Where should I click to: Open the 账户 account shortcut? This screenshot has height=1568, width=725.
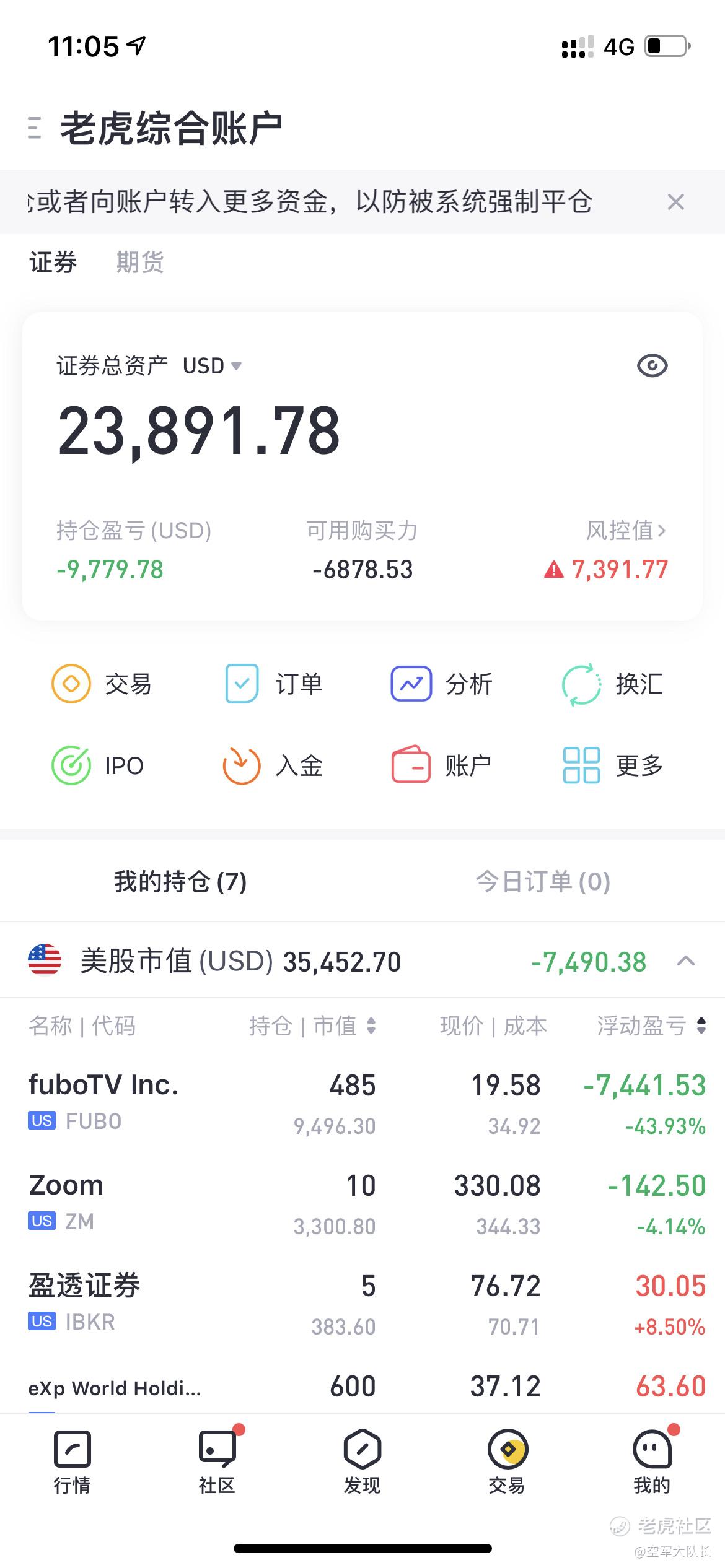(x=442, y=765)
